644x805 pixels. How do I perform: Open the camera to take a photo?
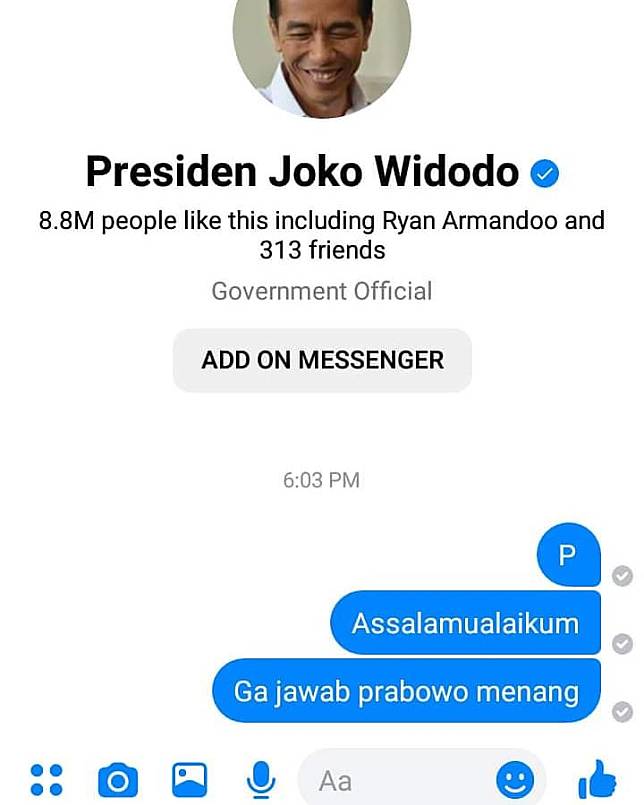(x=118, y=779)
